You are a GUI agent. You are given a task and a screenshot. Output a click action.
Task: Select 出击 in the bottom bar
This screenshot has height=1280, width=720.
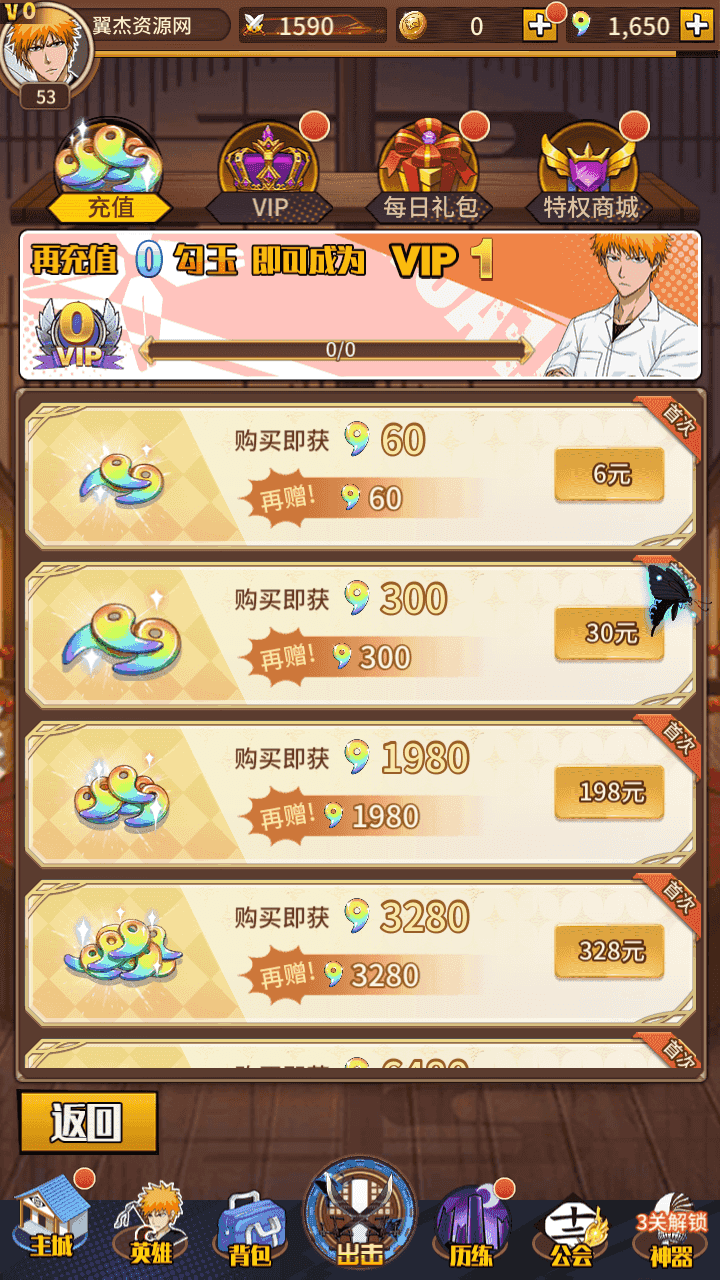(360, 1222)
